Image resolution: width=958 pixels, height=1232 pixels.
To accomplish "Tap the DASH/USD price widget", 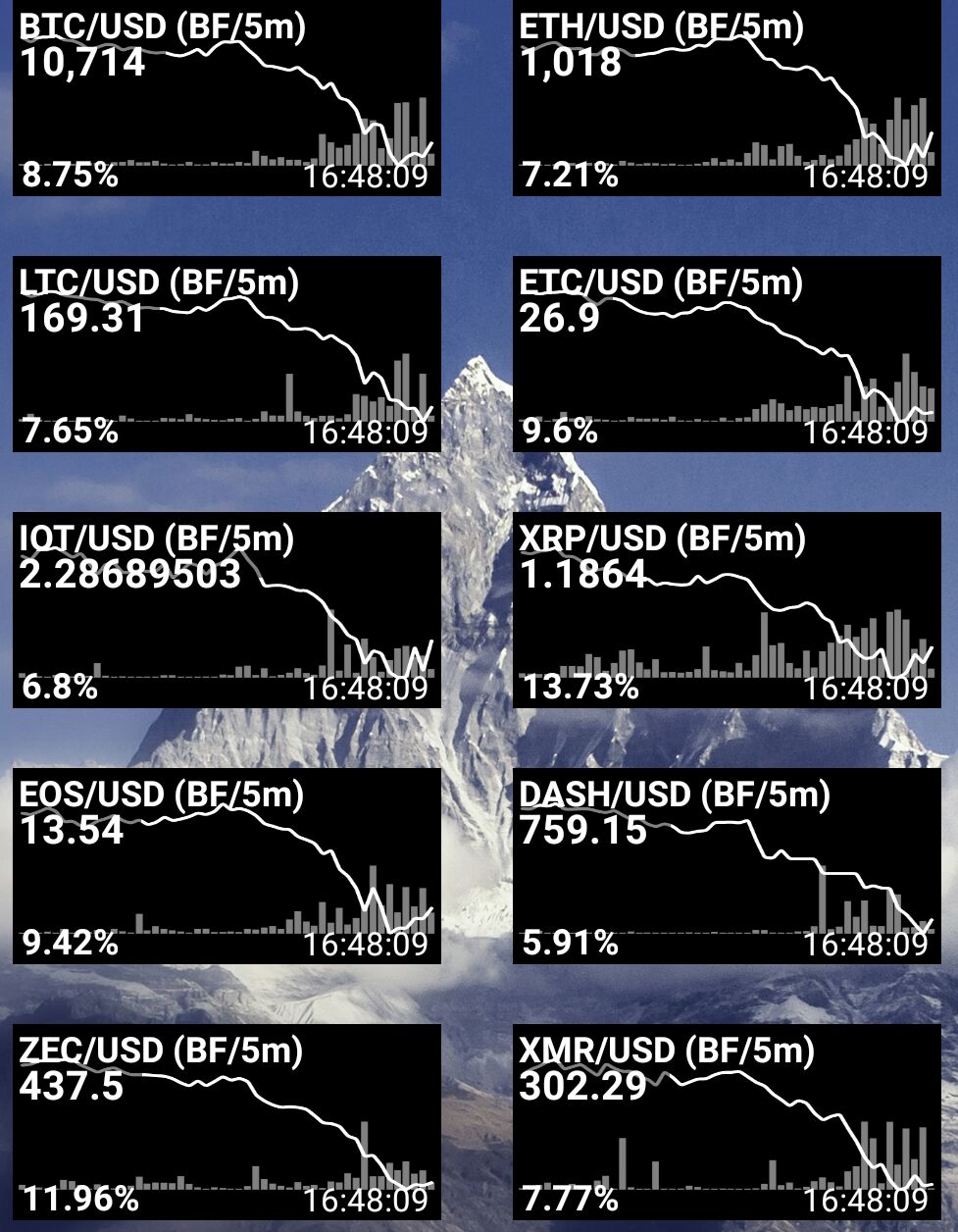I will 727,865.
